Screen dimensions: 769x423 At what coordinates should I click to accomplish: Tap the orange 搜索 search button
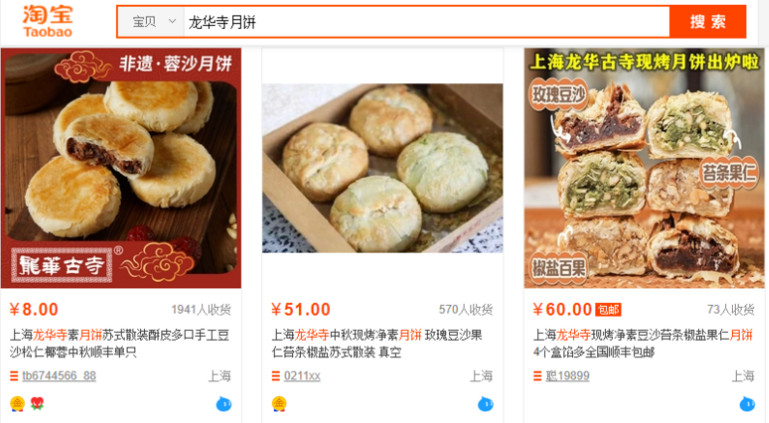(708, 22)
